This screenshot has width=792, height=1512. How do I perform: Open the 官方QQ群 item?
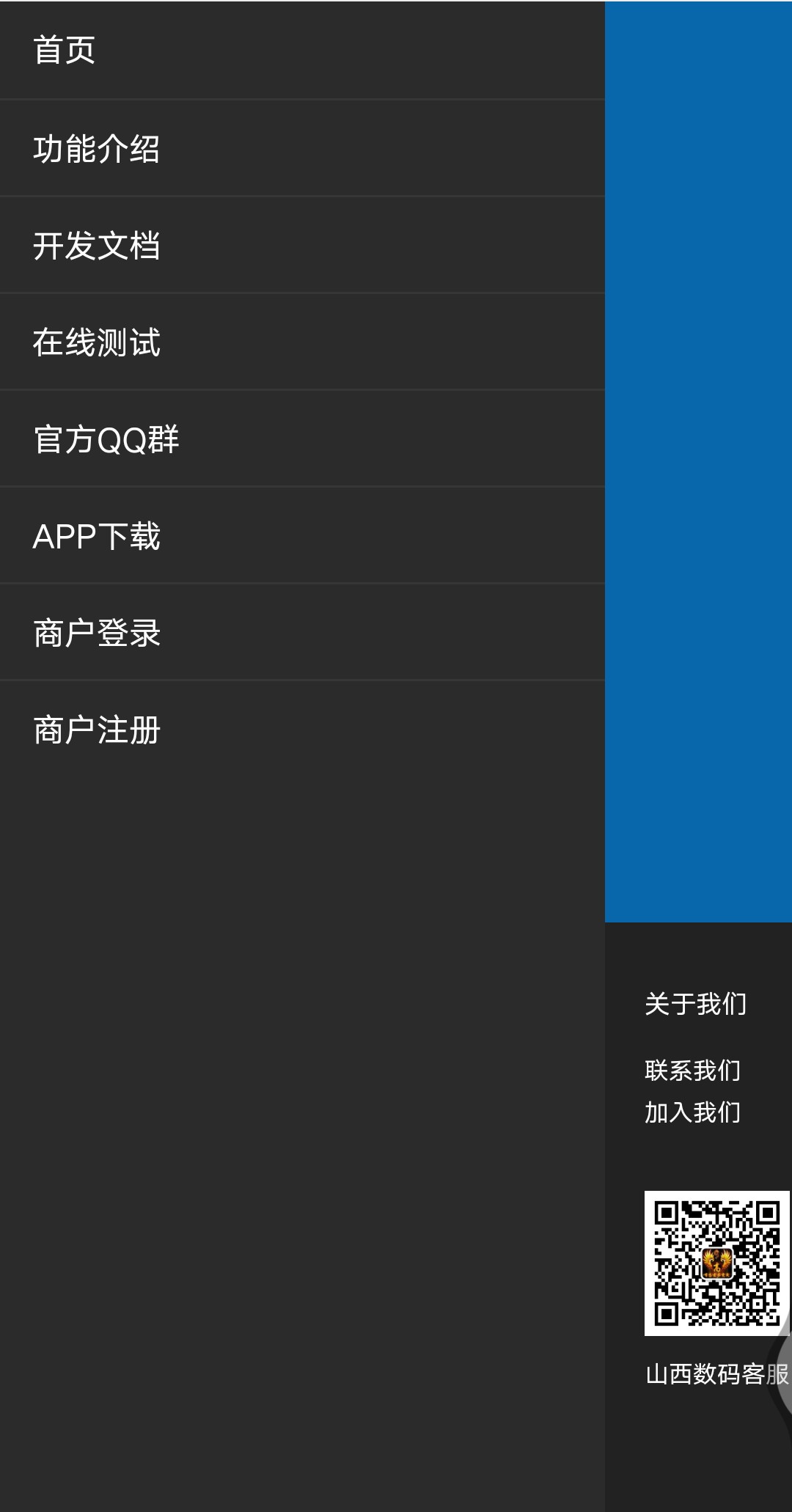pyautogui.click(x=106, y=439)
